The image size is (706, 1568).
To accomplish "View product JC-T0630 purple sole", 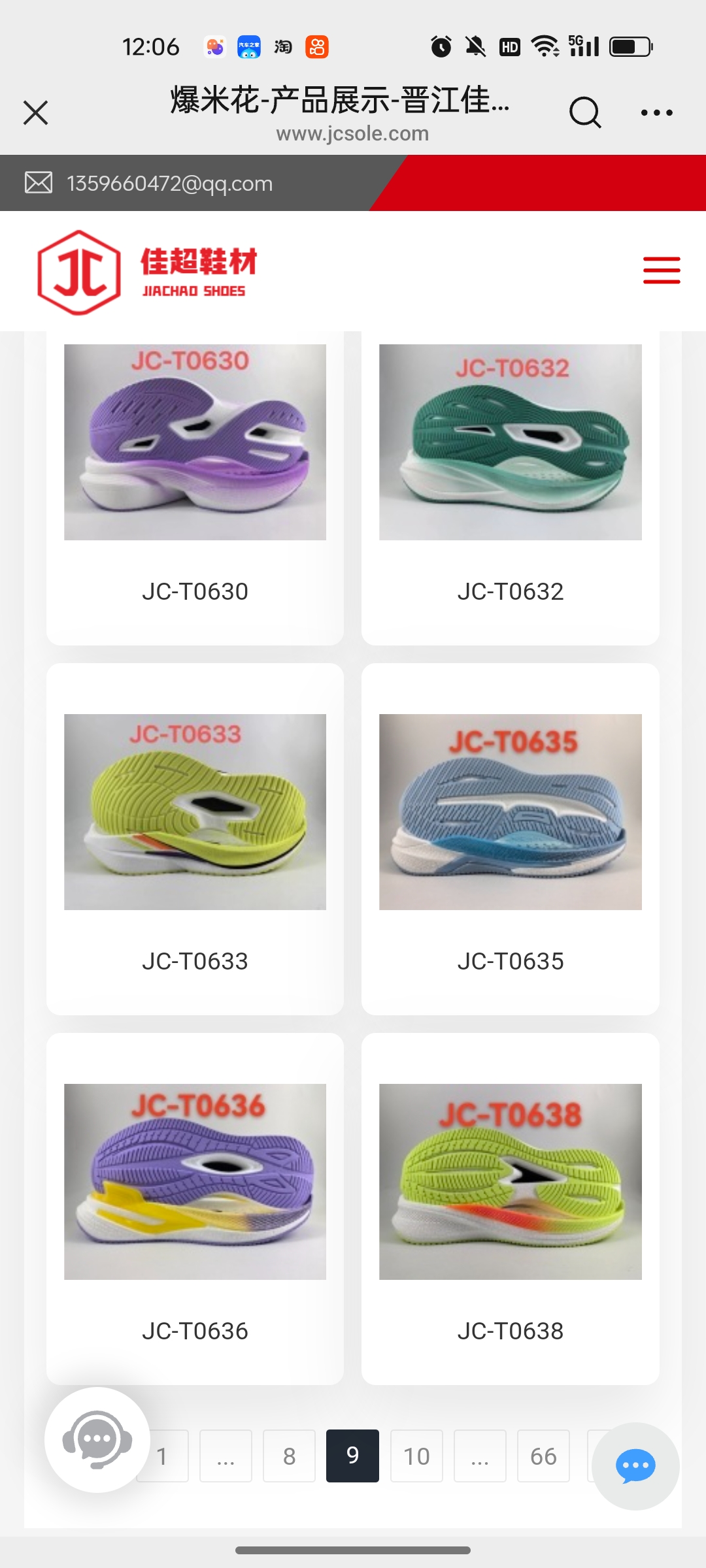I will pos(195,442).
